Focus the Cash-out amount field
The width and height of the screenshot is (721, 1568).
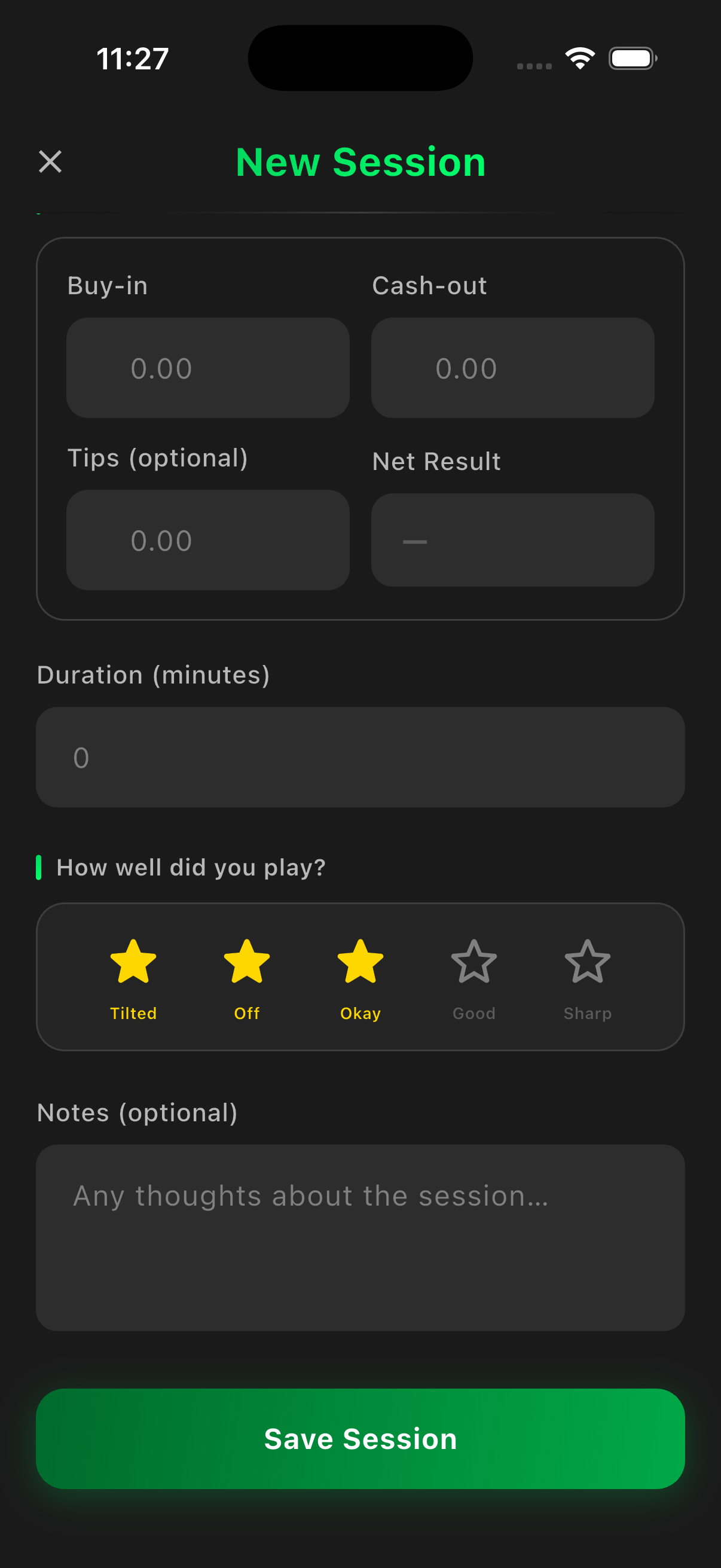coord(512,368)
